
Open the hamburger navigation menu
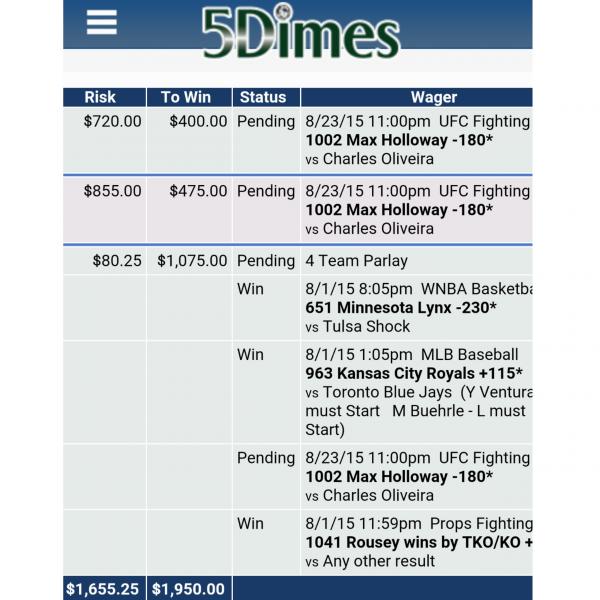[101, 23]
